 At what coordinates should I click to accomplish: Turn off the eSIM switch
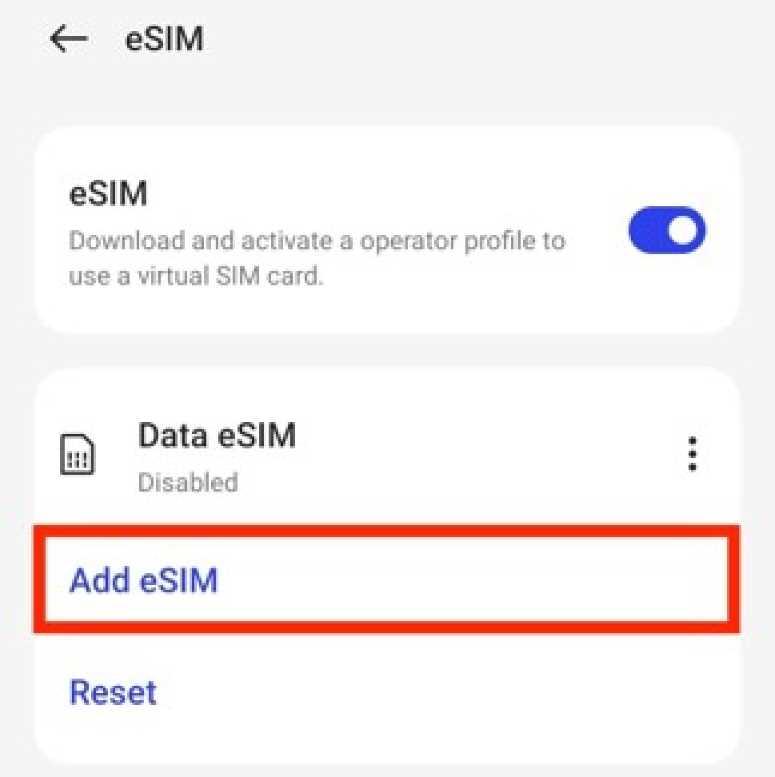[x=666, y=232]
